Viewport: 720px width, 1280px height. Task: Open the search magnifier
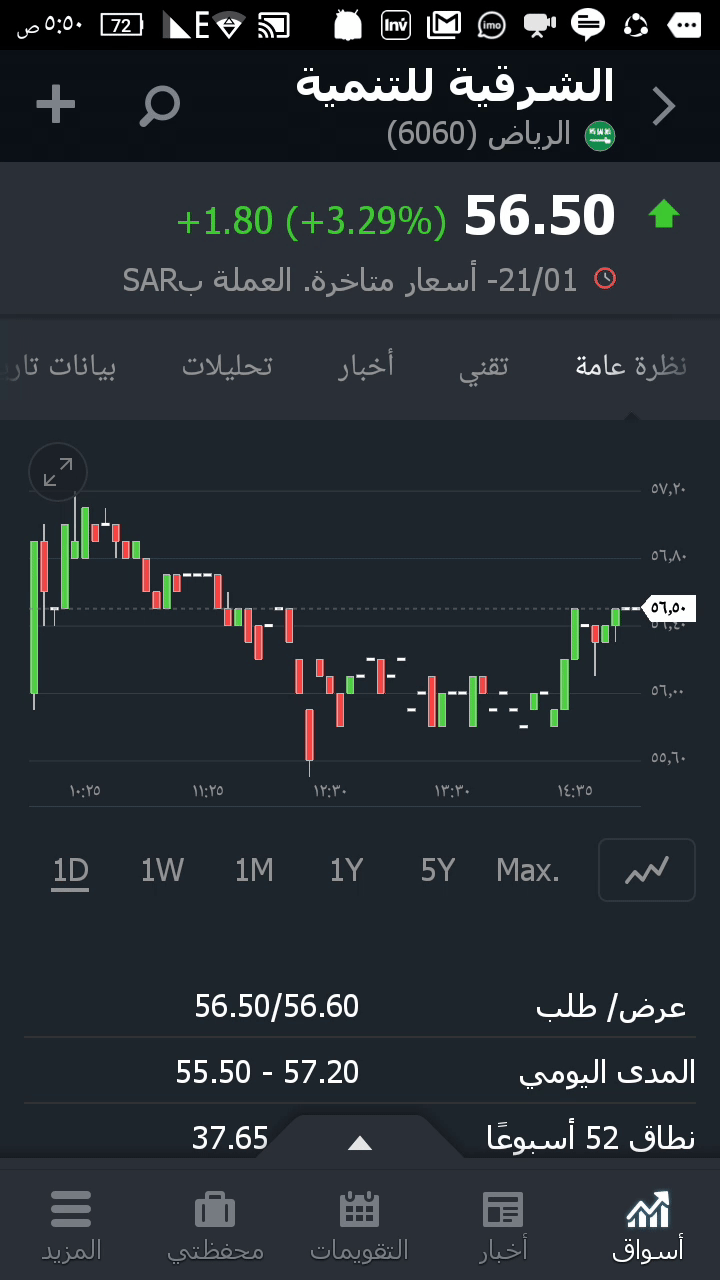[x=160, y=105]
